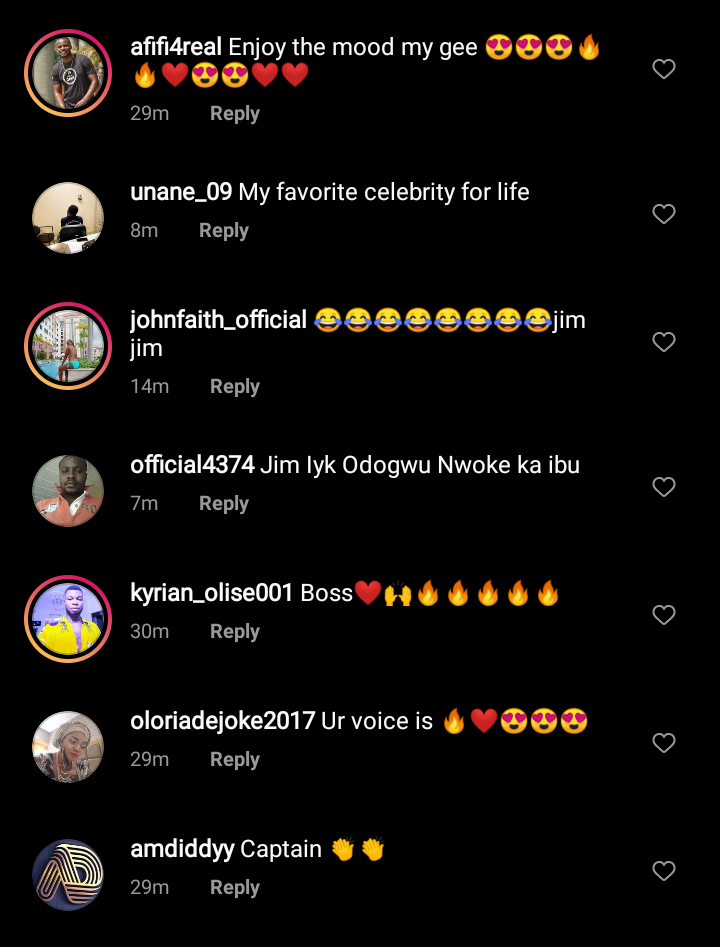This screenshot has width=720, height=947.
Task: View johnfaith_official's profile via username
Action: click(x=218, y=321)
